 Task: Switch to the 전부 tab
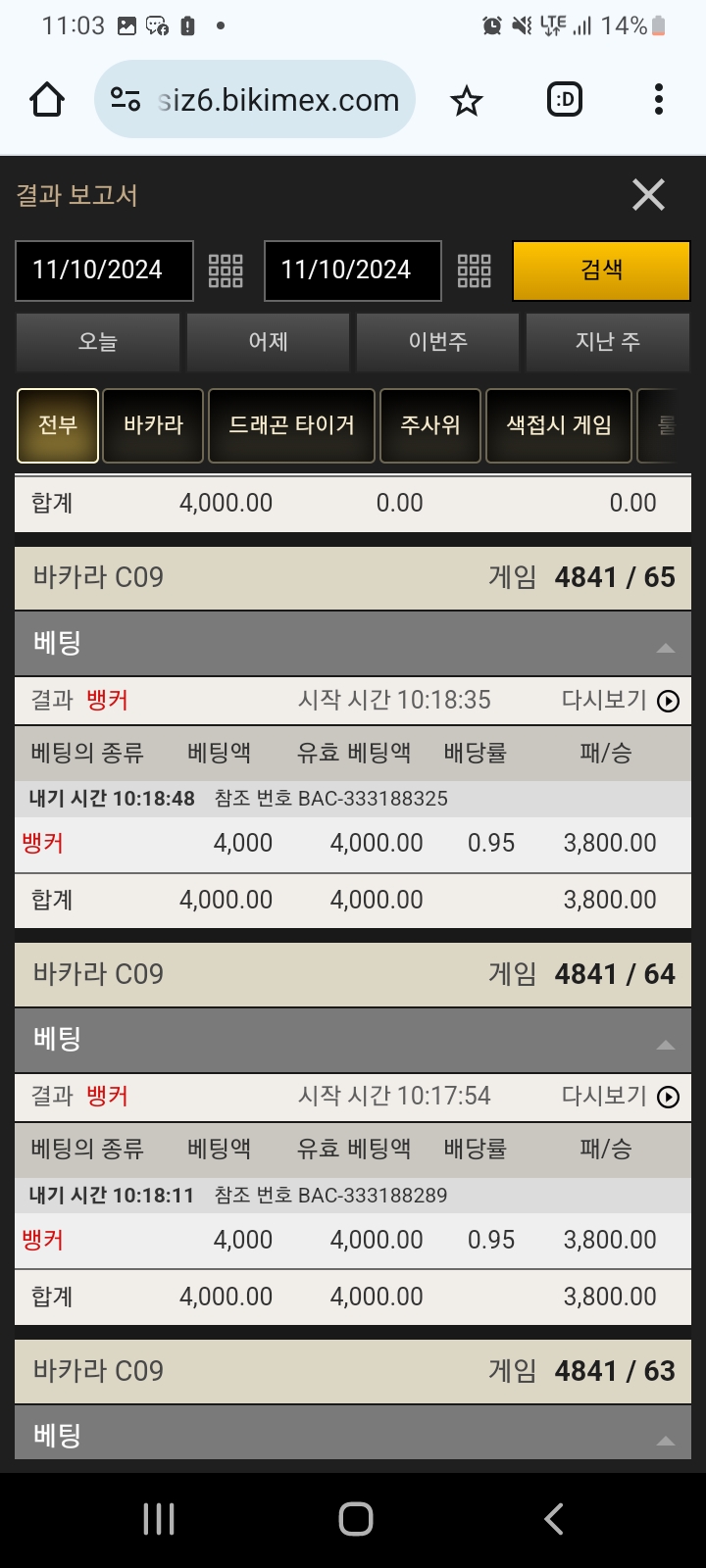tap(58, 425)
